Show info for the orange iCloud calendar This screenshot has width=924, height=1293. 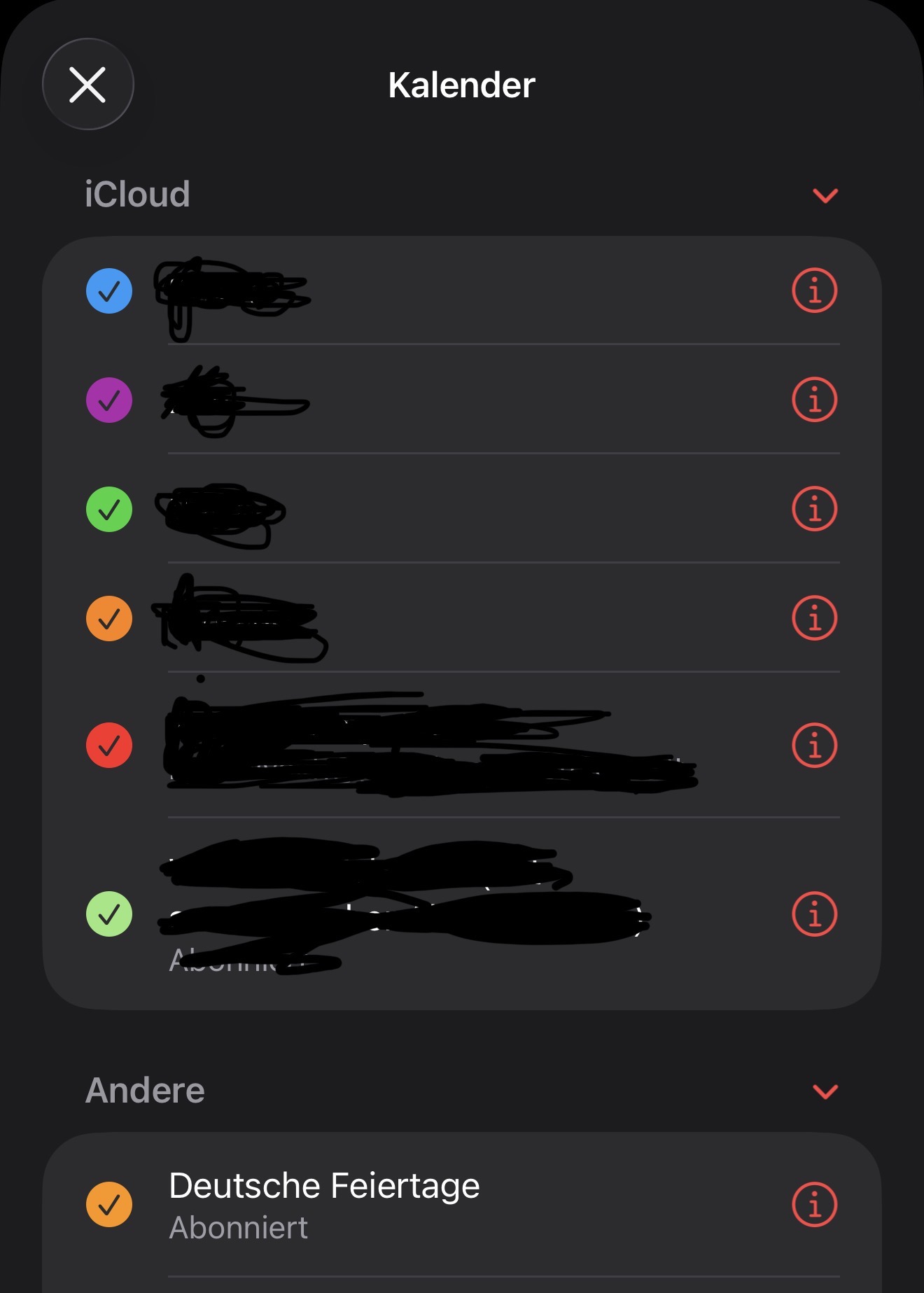[814, 619]
